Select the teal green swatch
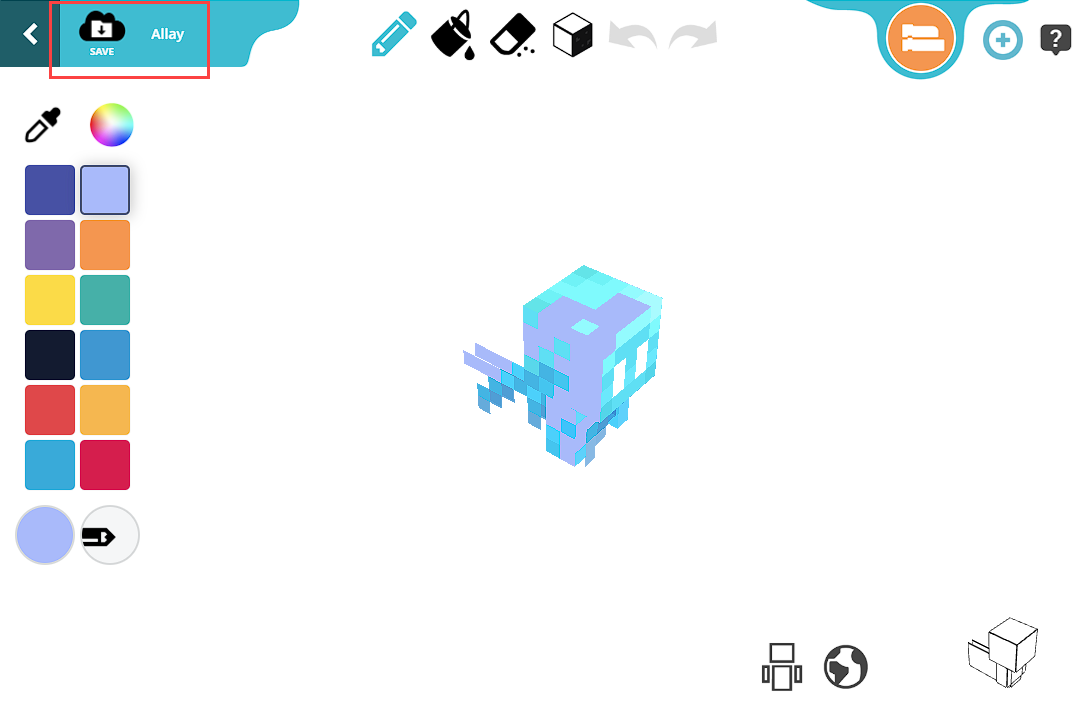Image resolution: width=1086 pixels, height=727 pixels. pos(105,300)
